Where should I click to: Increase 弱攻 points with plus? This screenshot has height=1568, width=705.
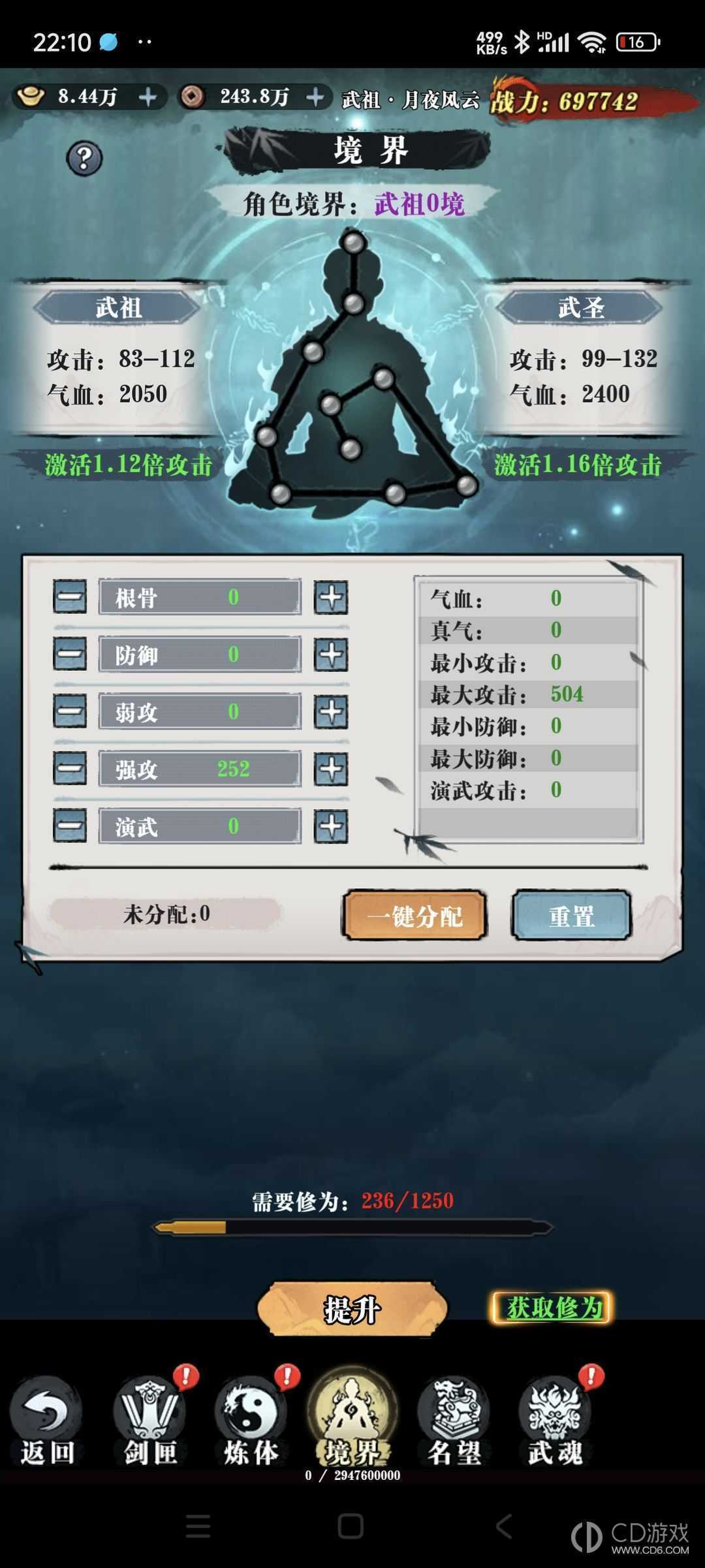coord(331,712)
